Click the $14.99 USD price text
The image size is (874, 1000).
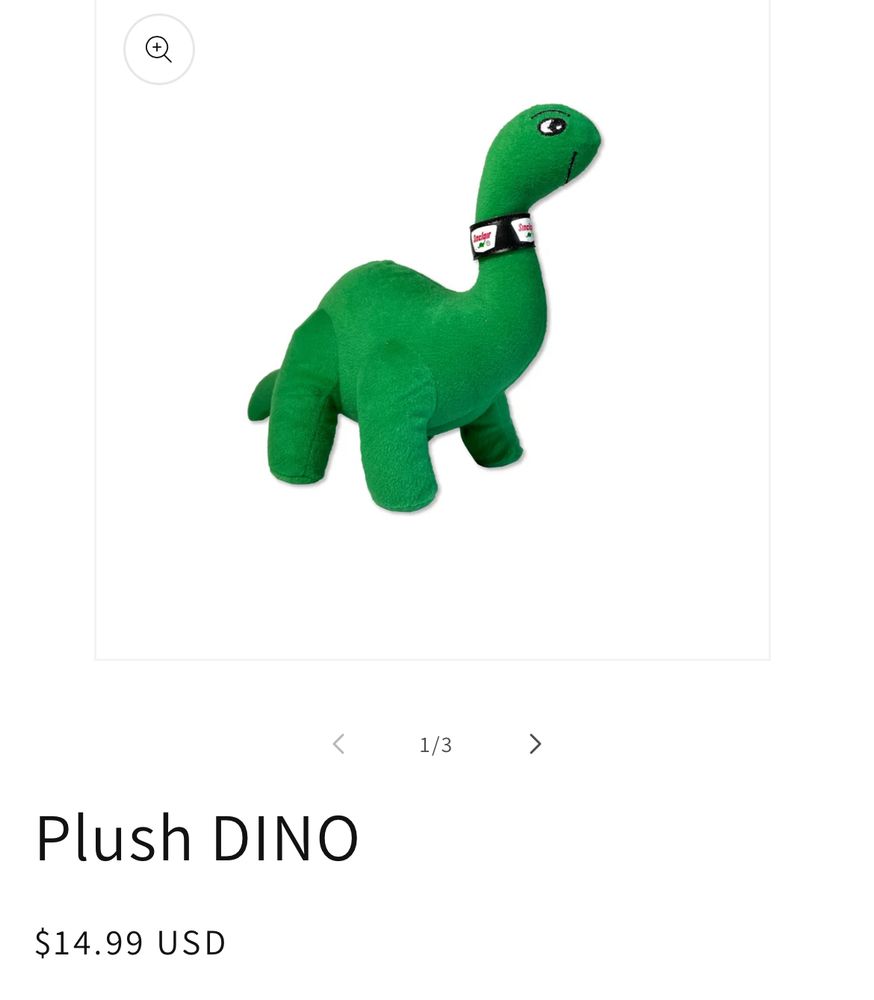[x=129, y=941]
